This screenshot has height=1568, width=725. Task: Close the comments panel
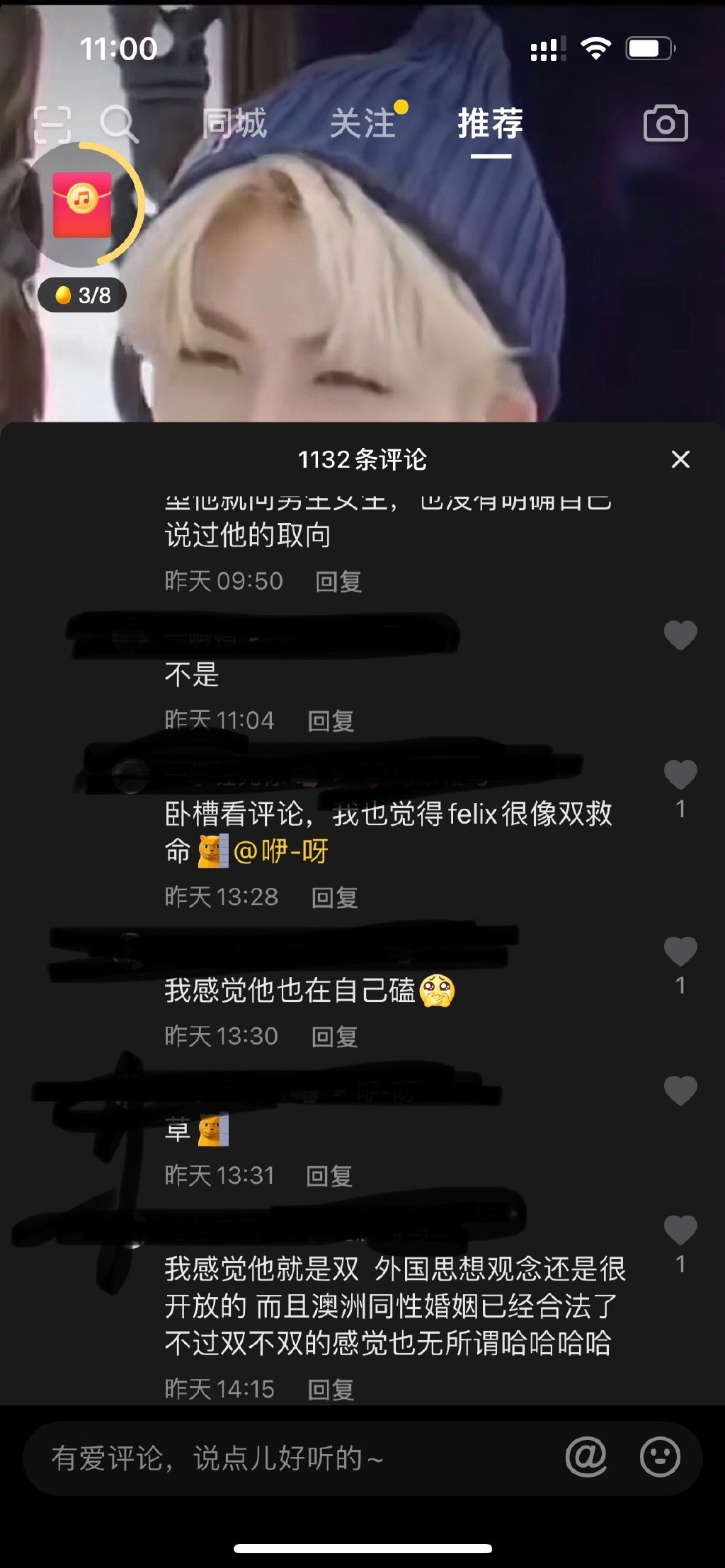(x=680, y=459)
